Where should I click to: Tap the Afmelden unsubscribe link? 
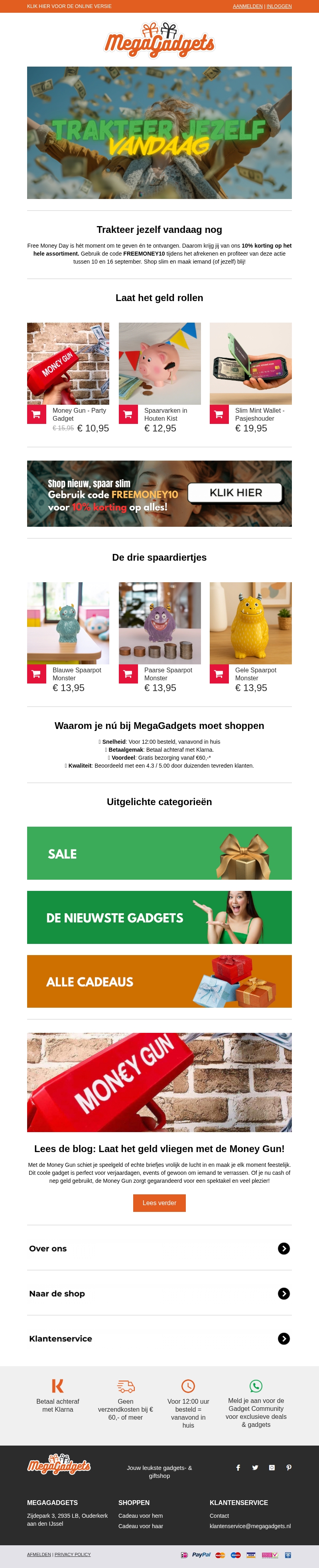39,1554
